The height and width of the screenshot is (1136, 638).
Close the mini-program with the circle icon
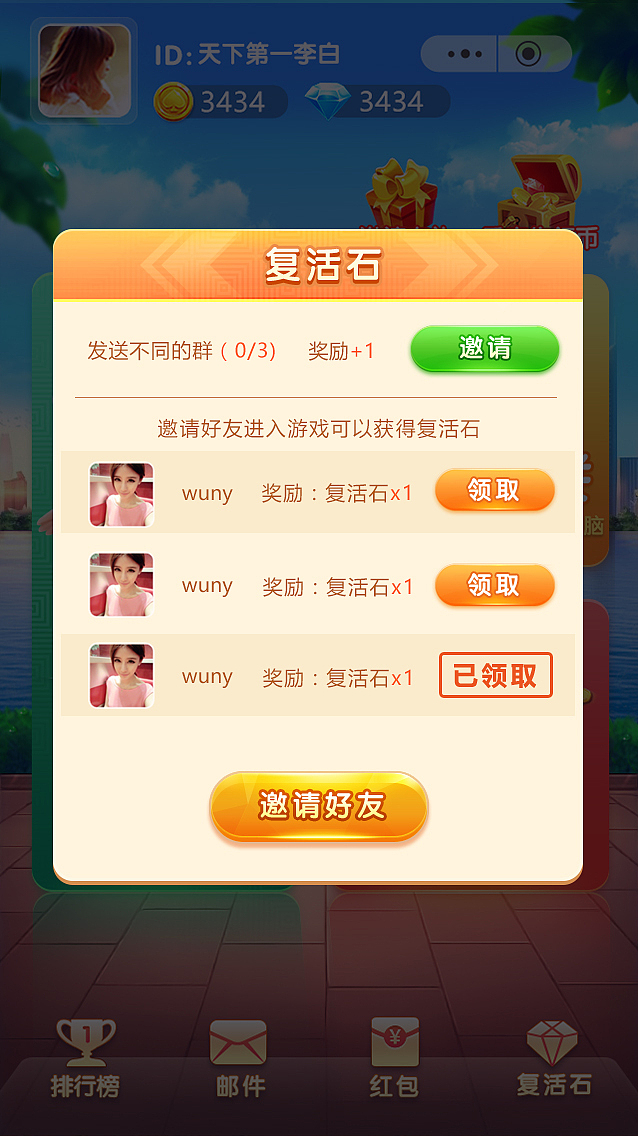click(529, 54)
